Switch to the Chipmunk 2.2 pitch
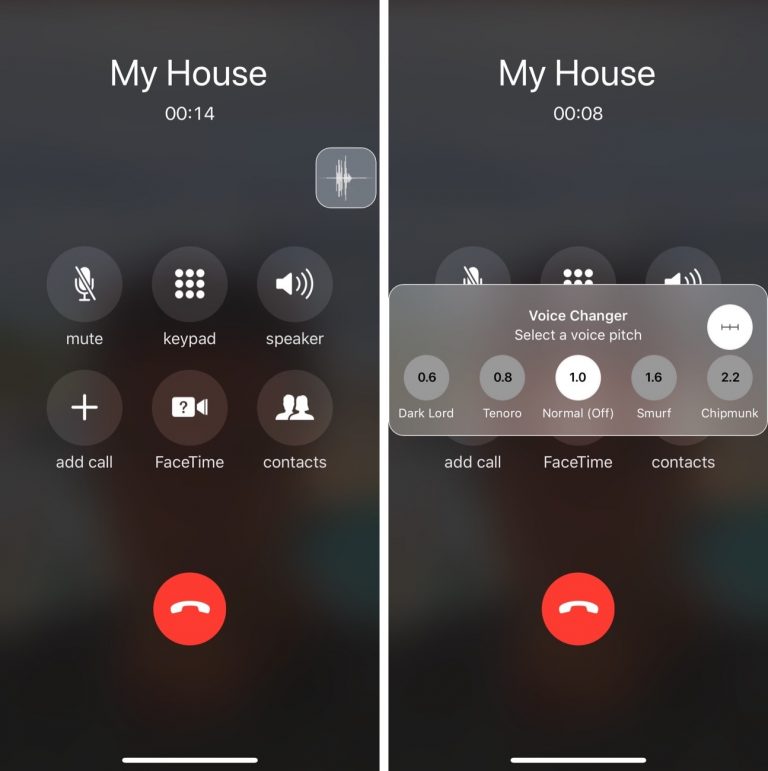Viewport: 768px width, 771px height. pyautogui.click(x=730, y=378)
